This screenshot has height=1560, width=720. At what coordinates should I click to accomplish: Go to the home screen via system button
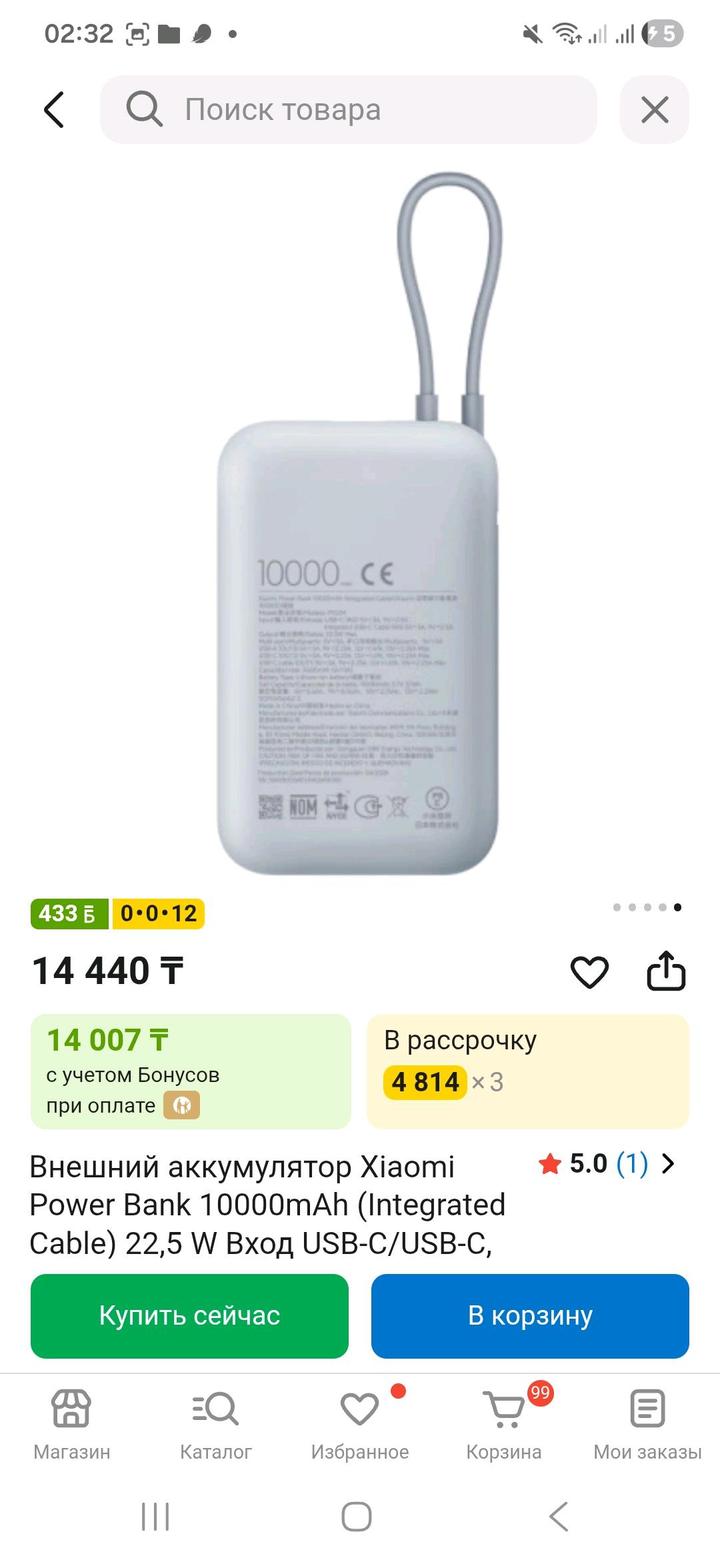coord(357,1516)
